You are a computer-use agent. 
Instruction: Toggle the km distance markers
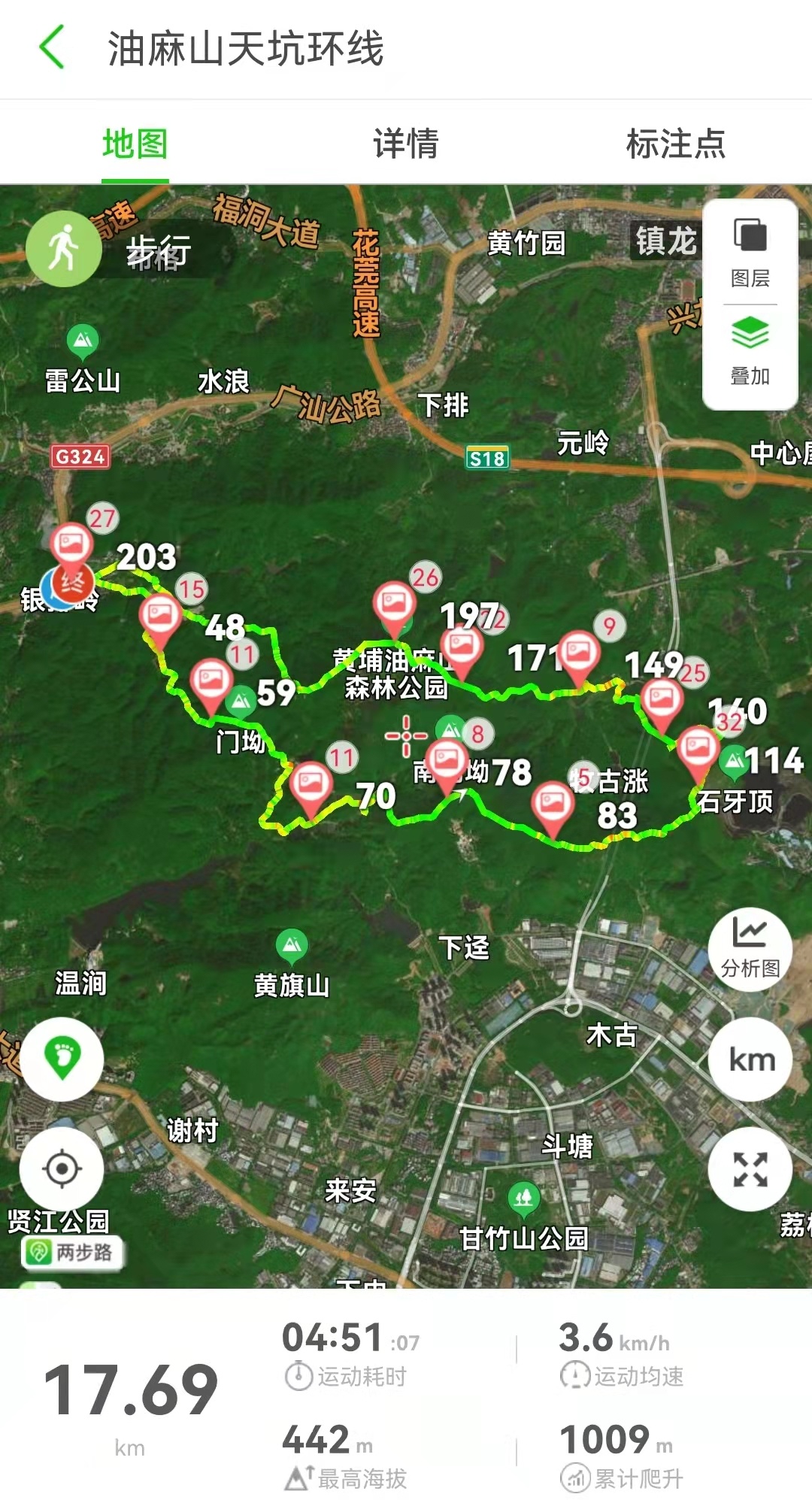coord(750,1059)
